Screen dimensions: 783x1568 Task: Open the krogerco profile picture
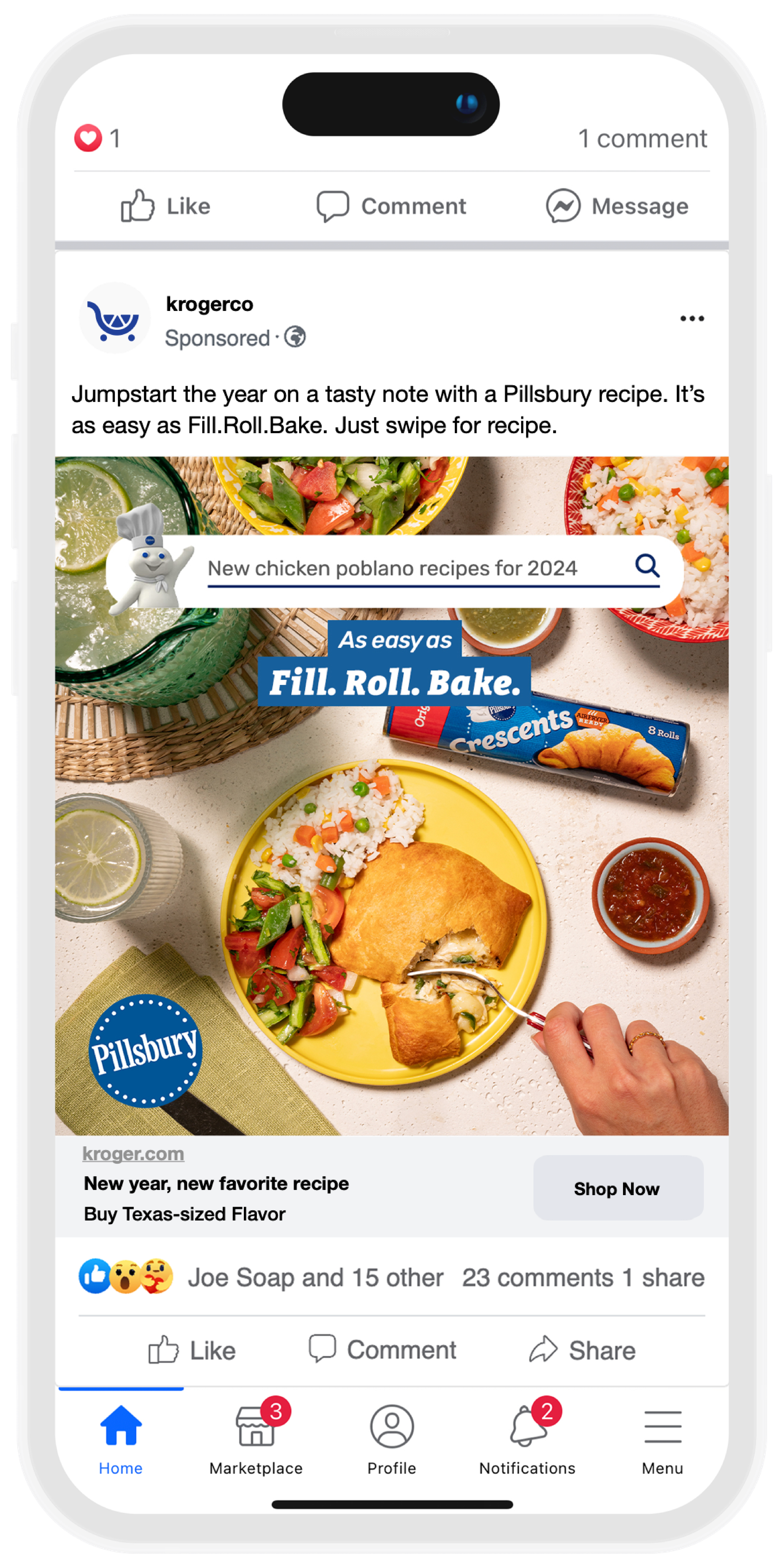[x=115, y=318]
